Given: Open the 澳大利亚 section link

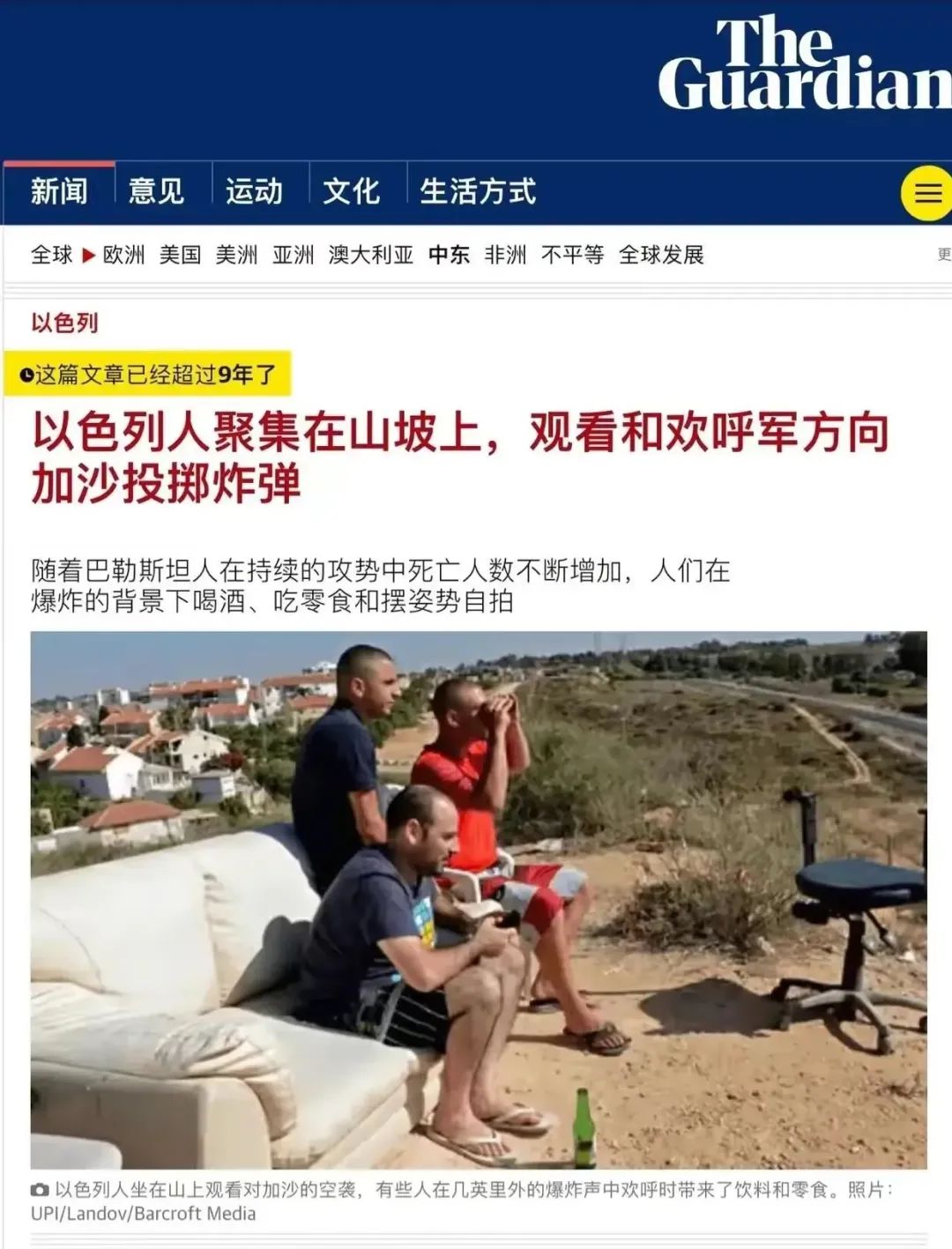Looking at the screenshot, I should pos(370,255).
